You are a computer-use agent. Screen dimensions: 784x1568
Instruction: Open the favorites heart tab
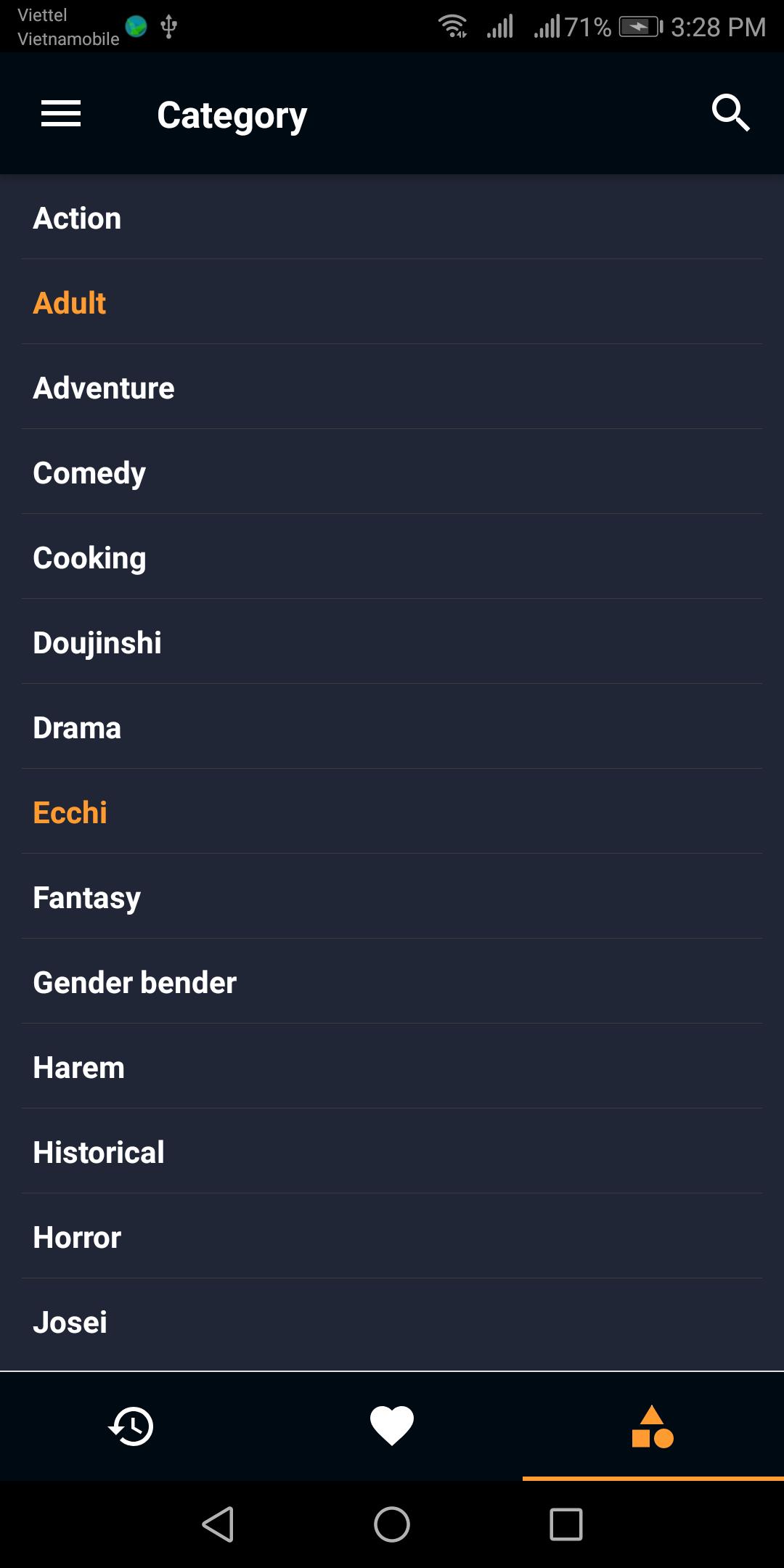coord(391,1427)
